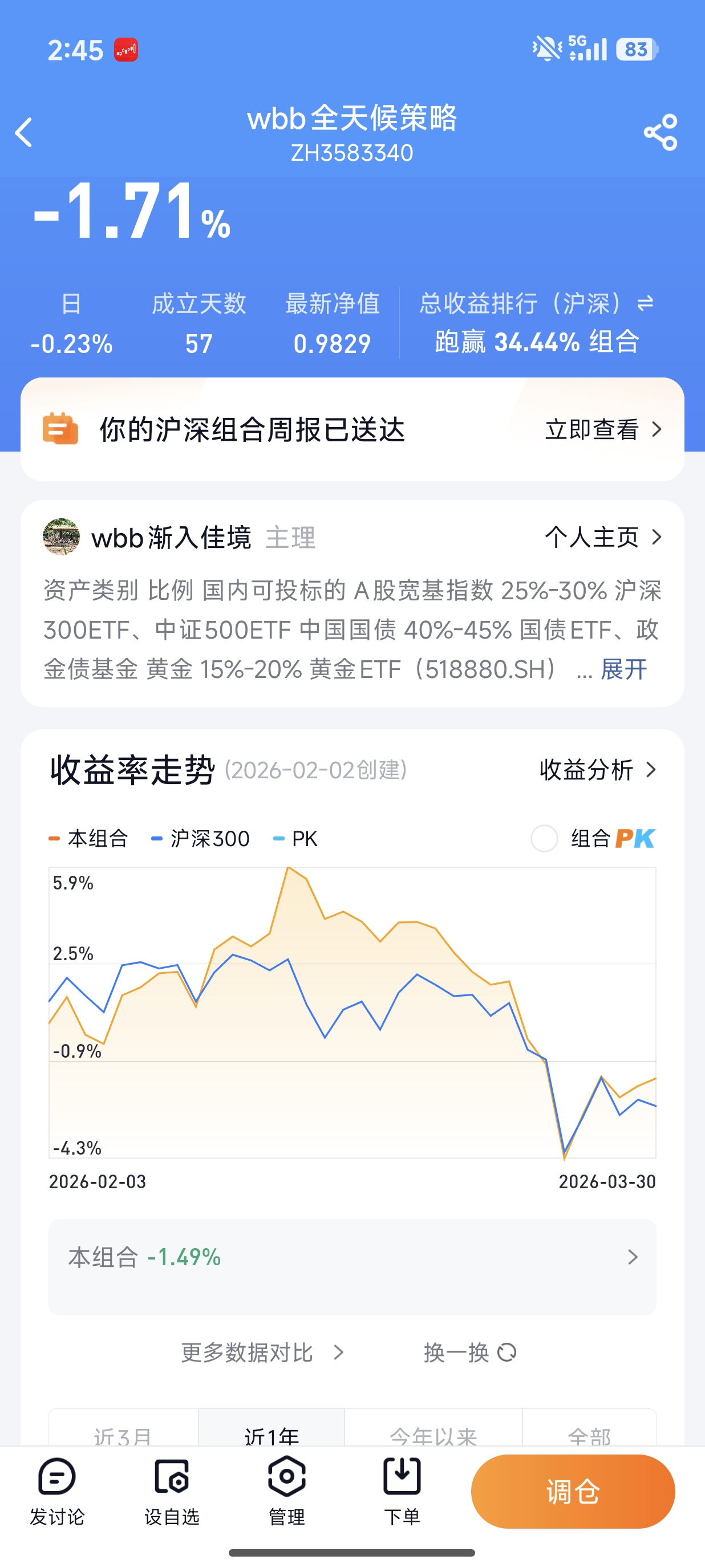Expand the portfolio description with 展开

tap(623, 669)
